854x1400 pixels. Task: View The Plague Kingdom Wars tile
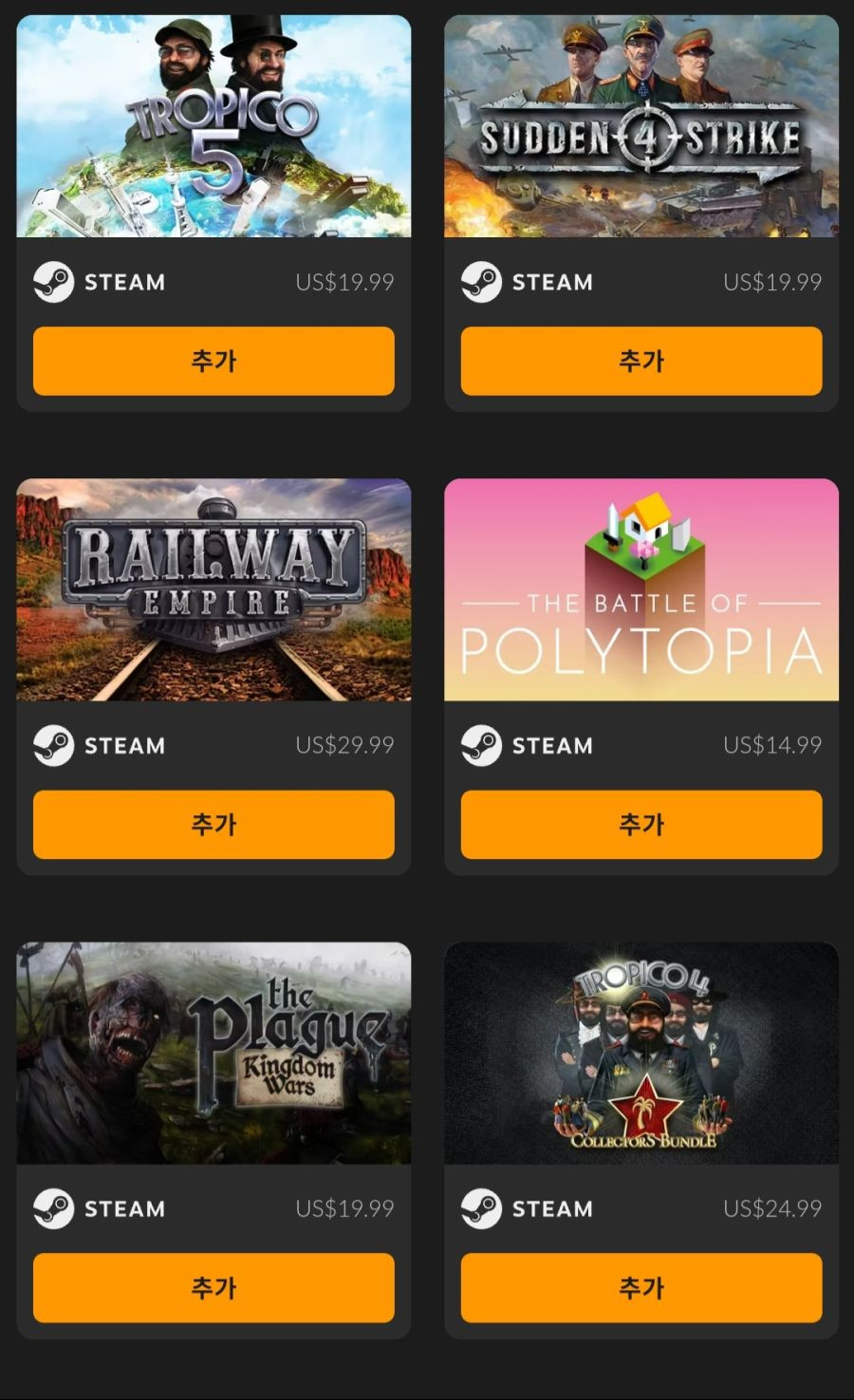click(x=213, y=1053)
